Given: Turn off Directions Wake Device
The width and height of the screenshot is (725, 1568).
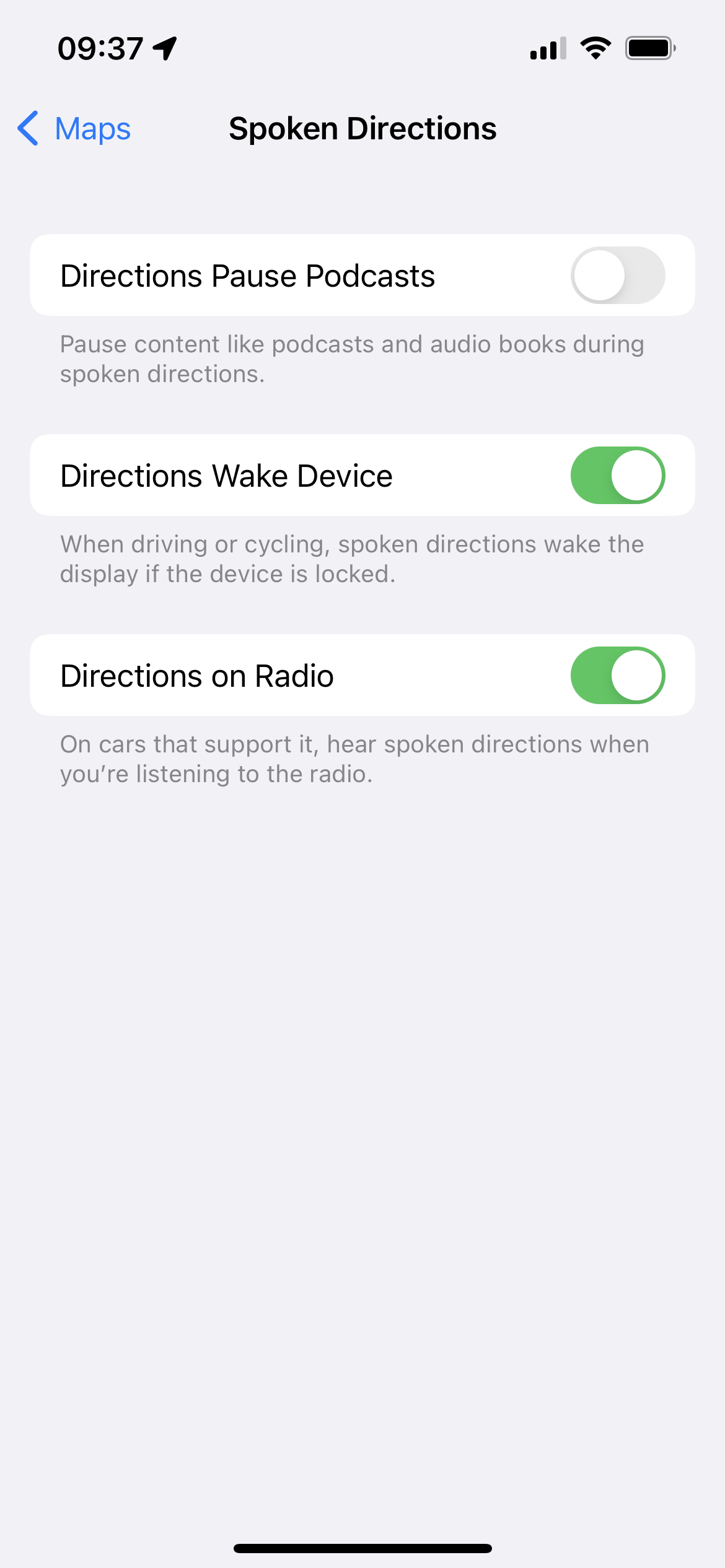Looking at the screenshot, I should click(x=617, y=476).
